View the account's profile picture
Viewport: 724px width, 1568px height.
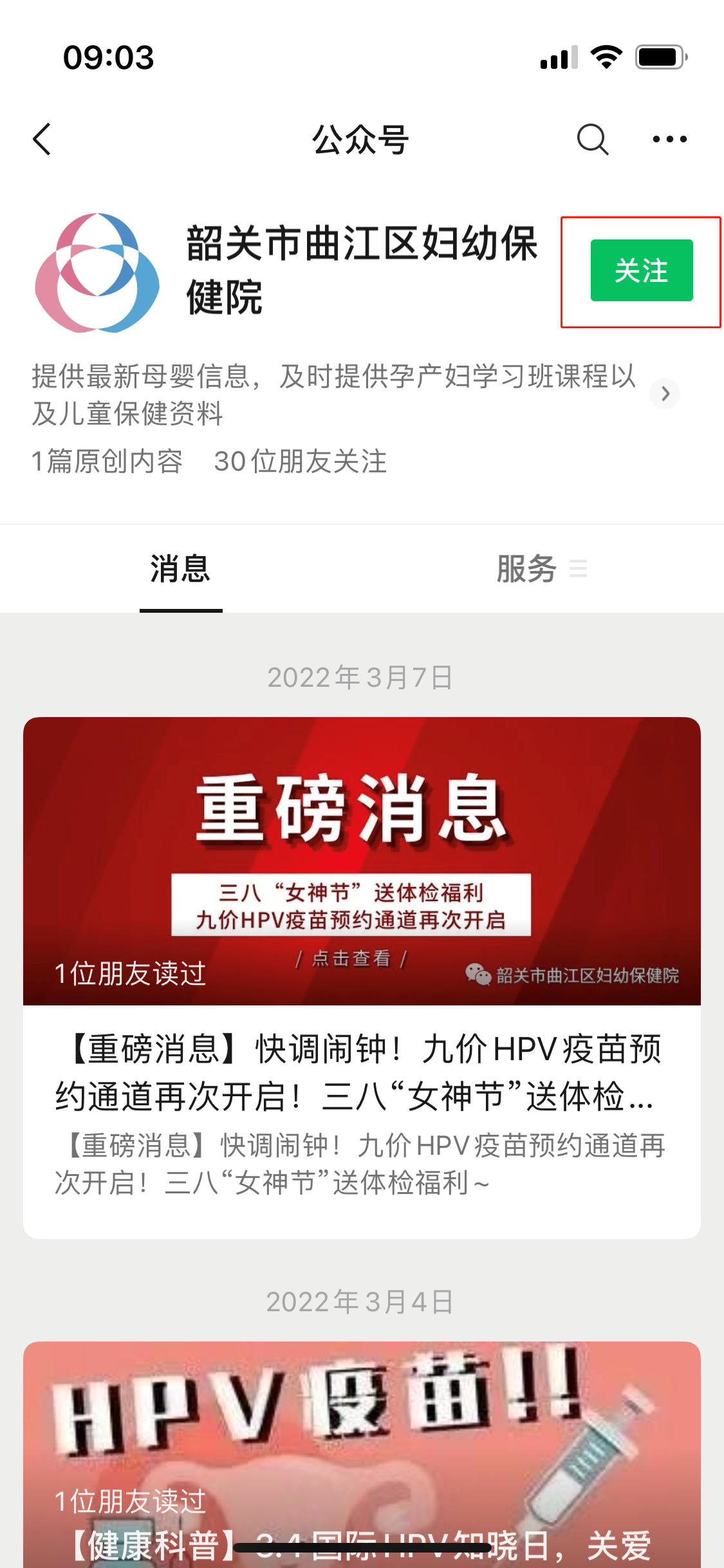pyautogui.click(x=97, y=273)
